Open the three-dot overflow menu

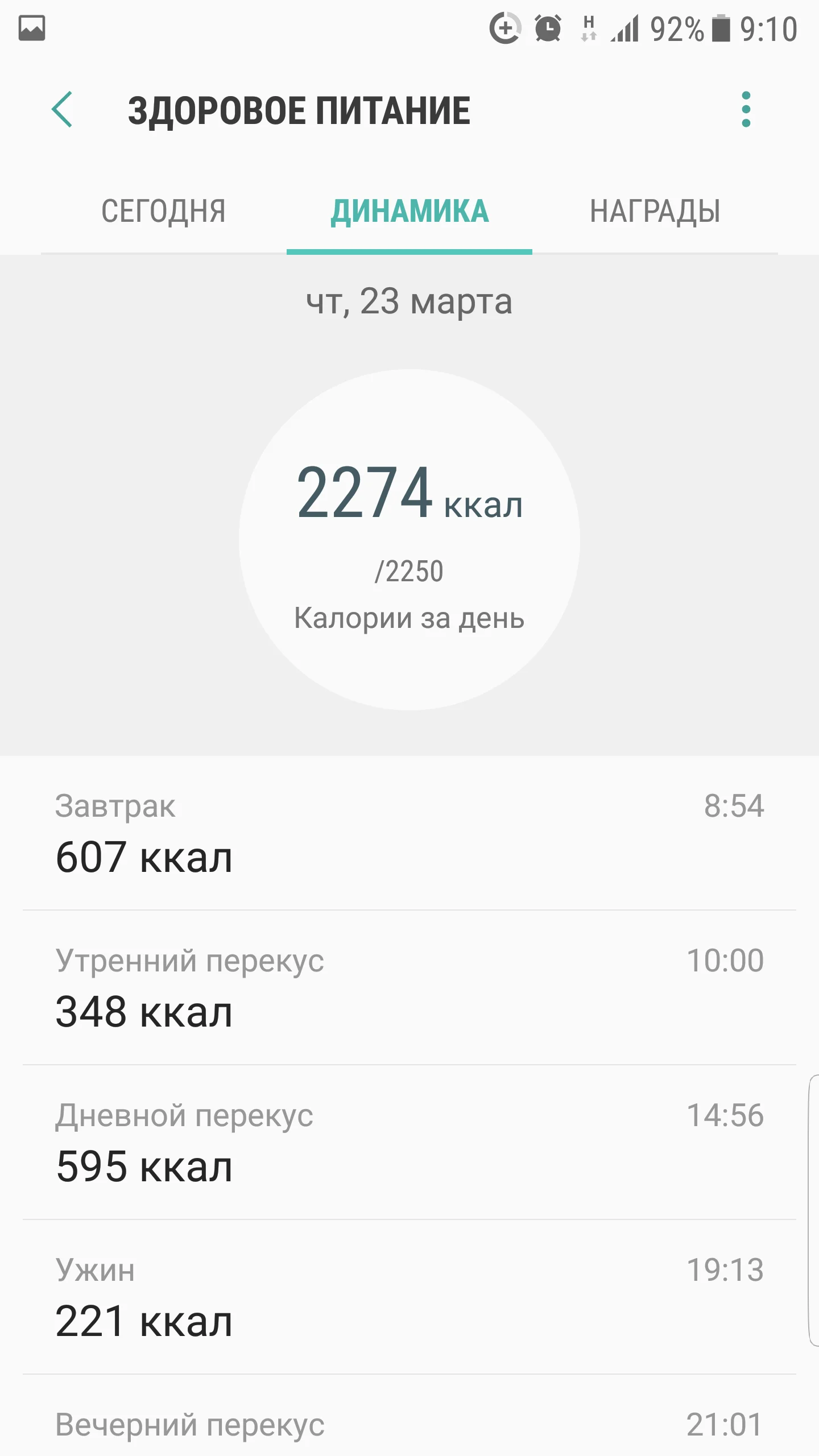[746, 109]
